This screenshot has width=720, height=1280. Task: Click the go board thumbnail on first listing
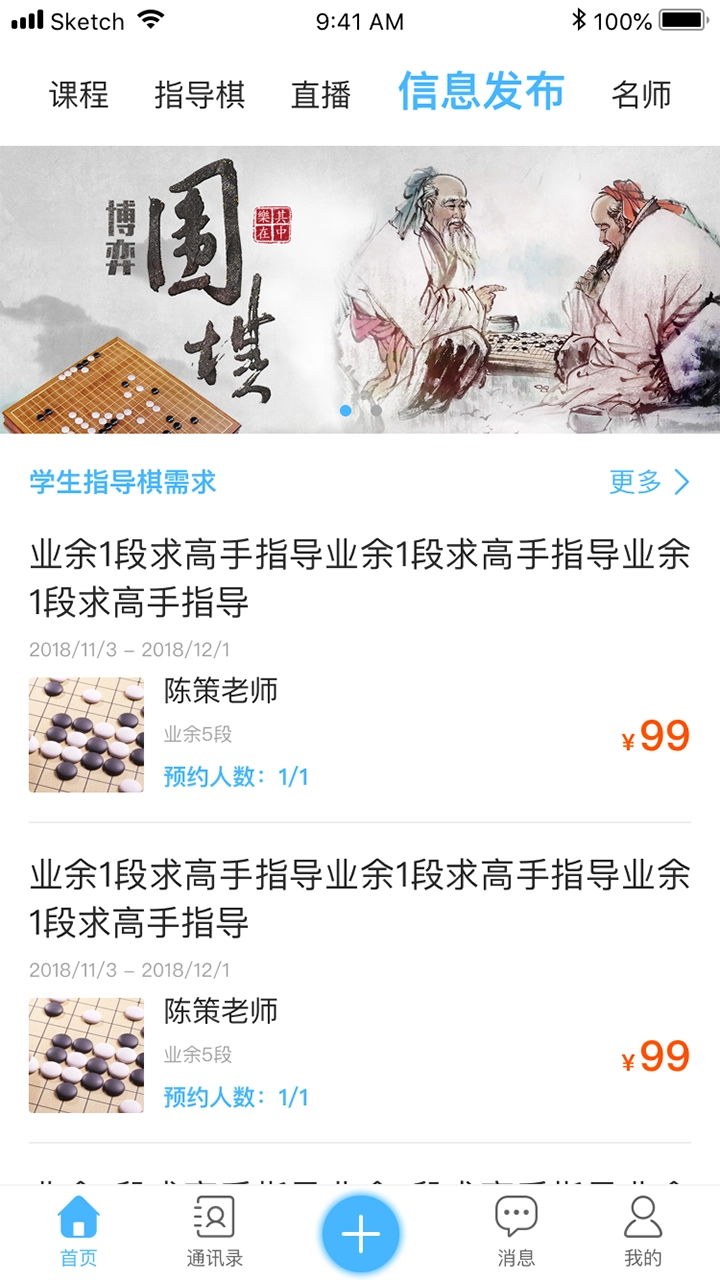coord(85,733)
